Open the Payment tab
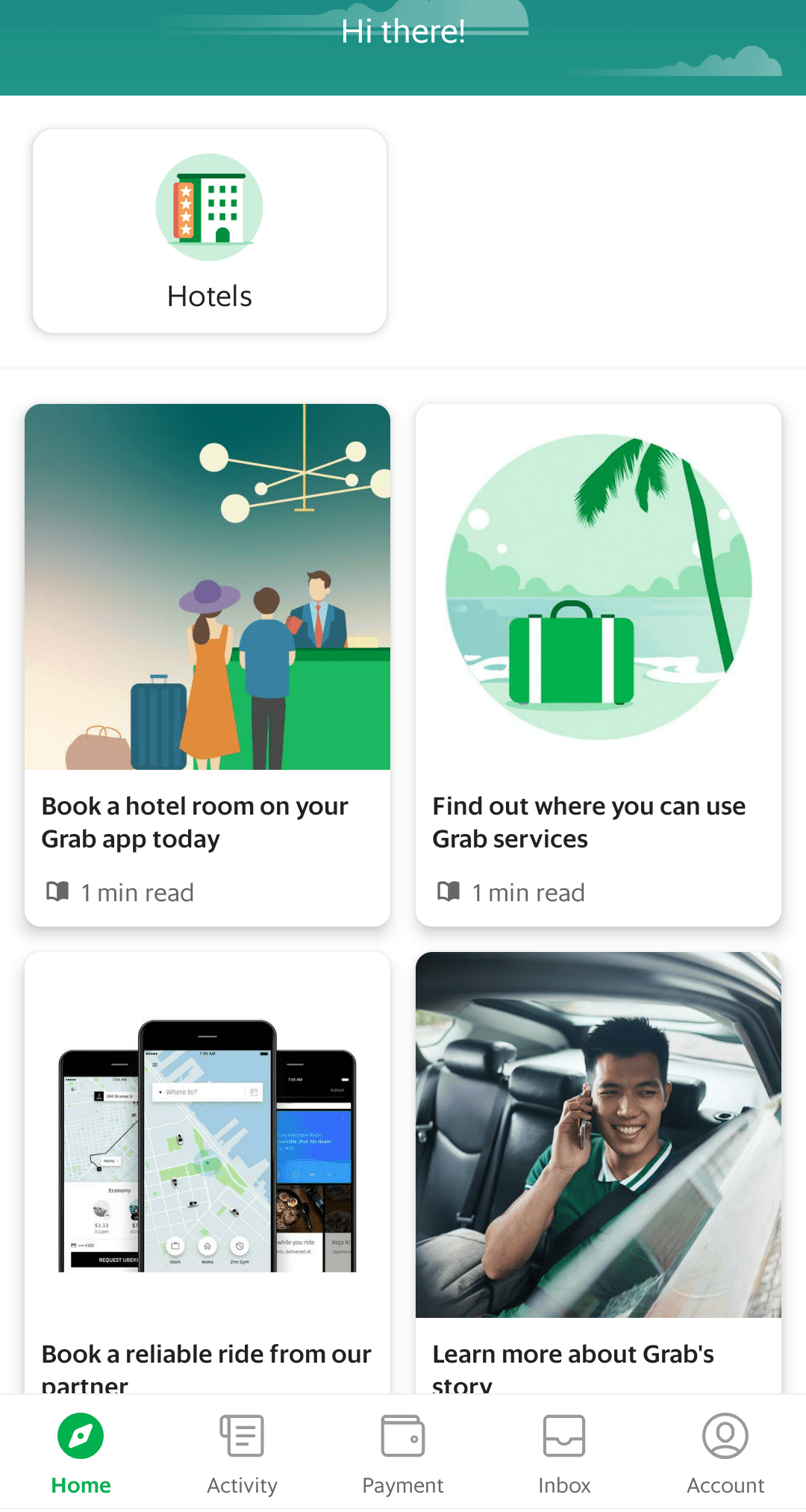The image size is (806, 1512). [x=403, y=1454]
